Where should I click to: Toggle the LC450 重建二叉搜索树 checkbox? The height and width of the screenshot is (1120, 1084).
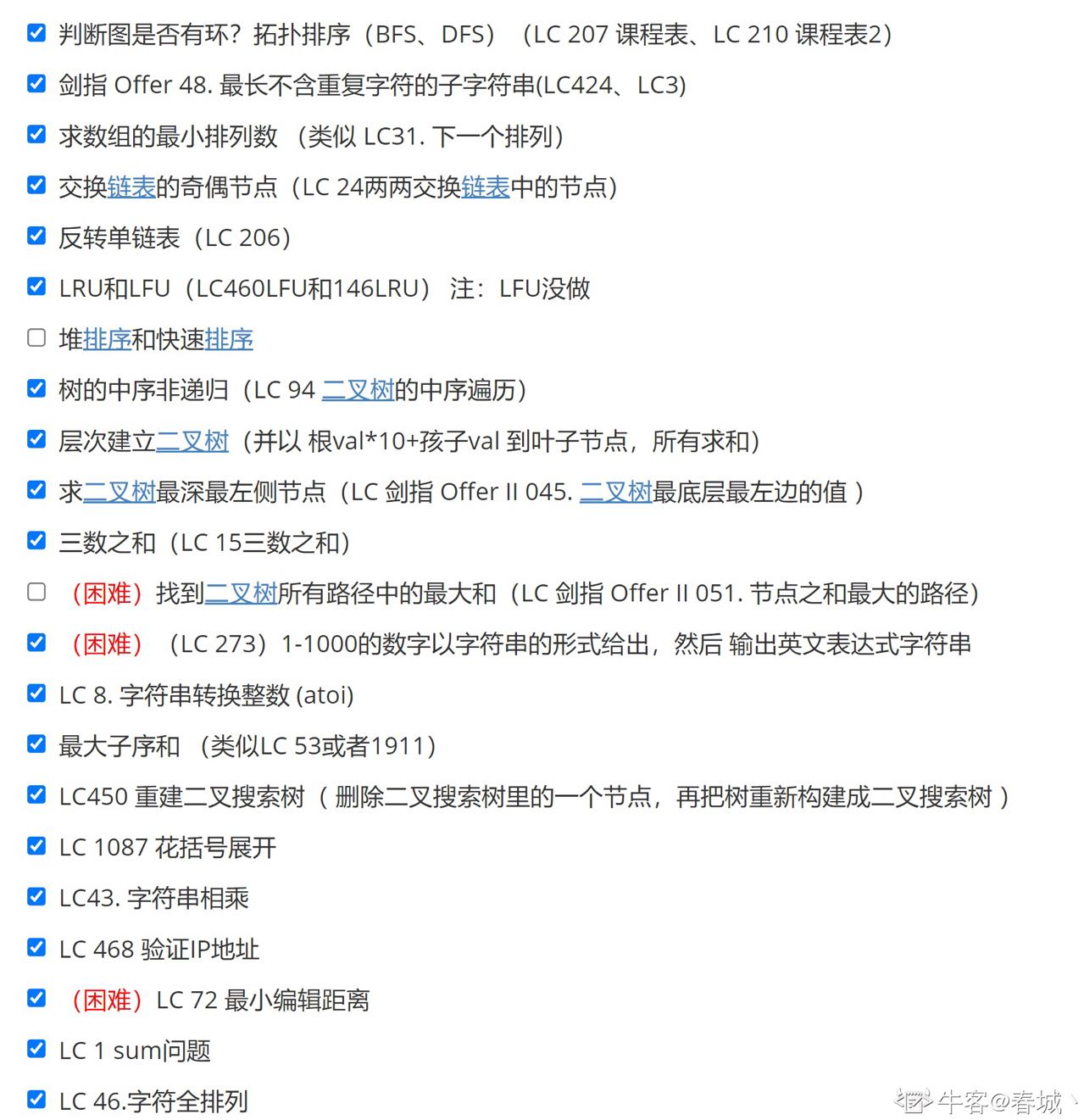36,795
